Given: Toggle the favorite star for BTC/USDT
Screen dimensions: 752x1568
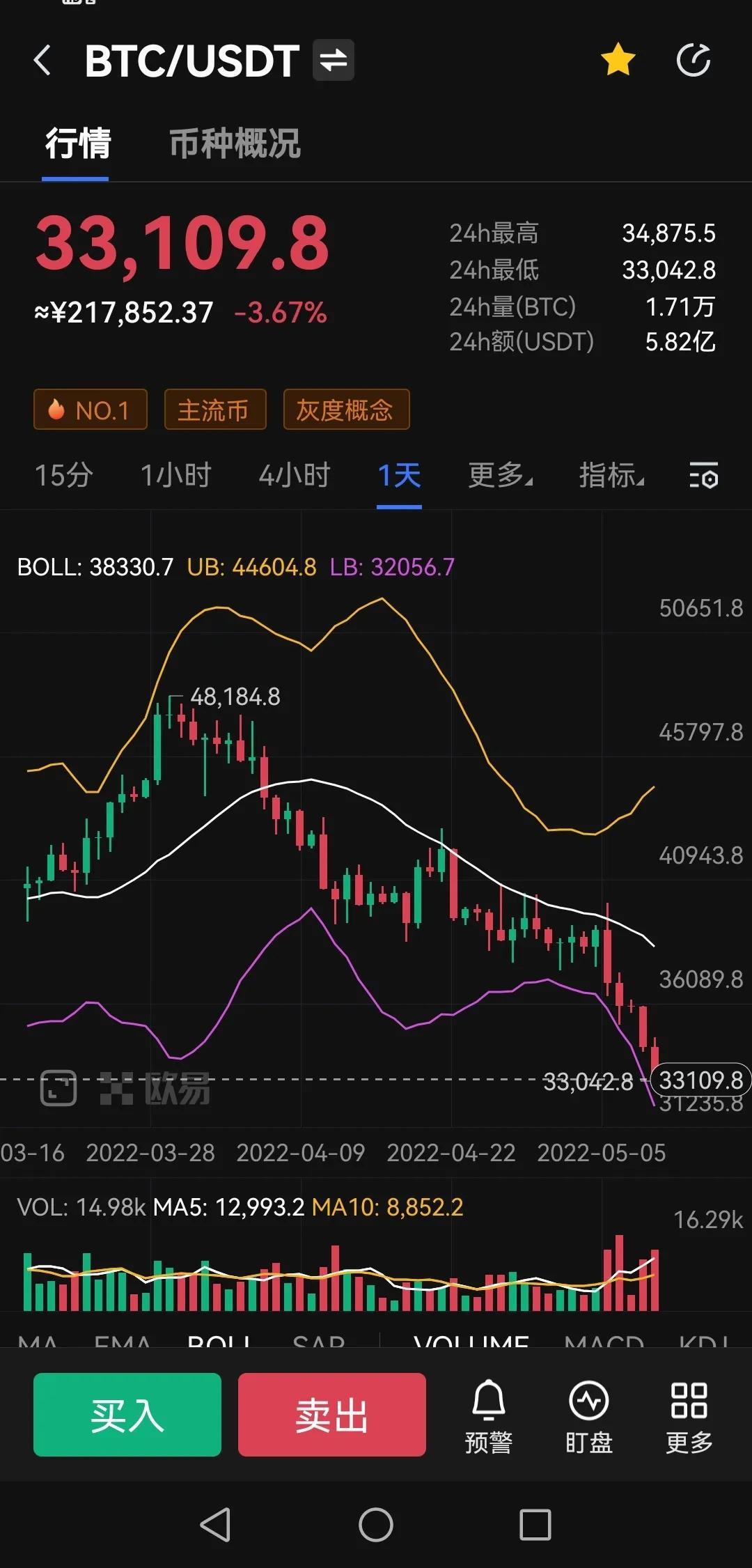Looking at the screenshot, I should point(618,60).
